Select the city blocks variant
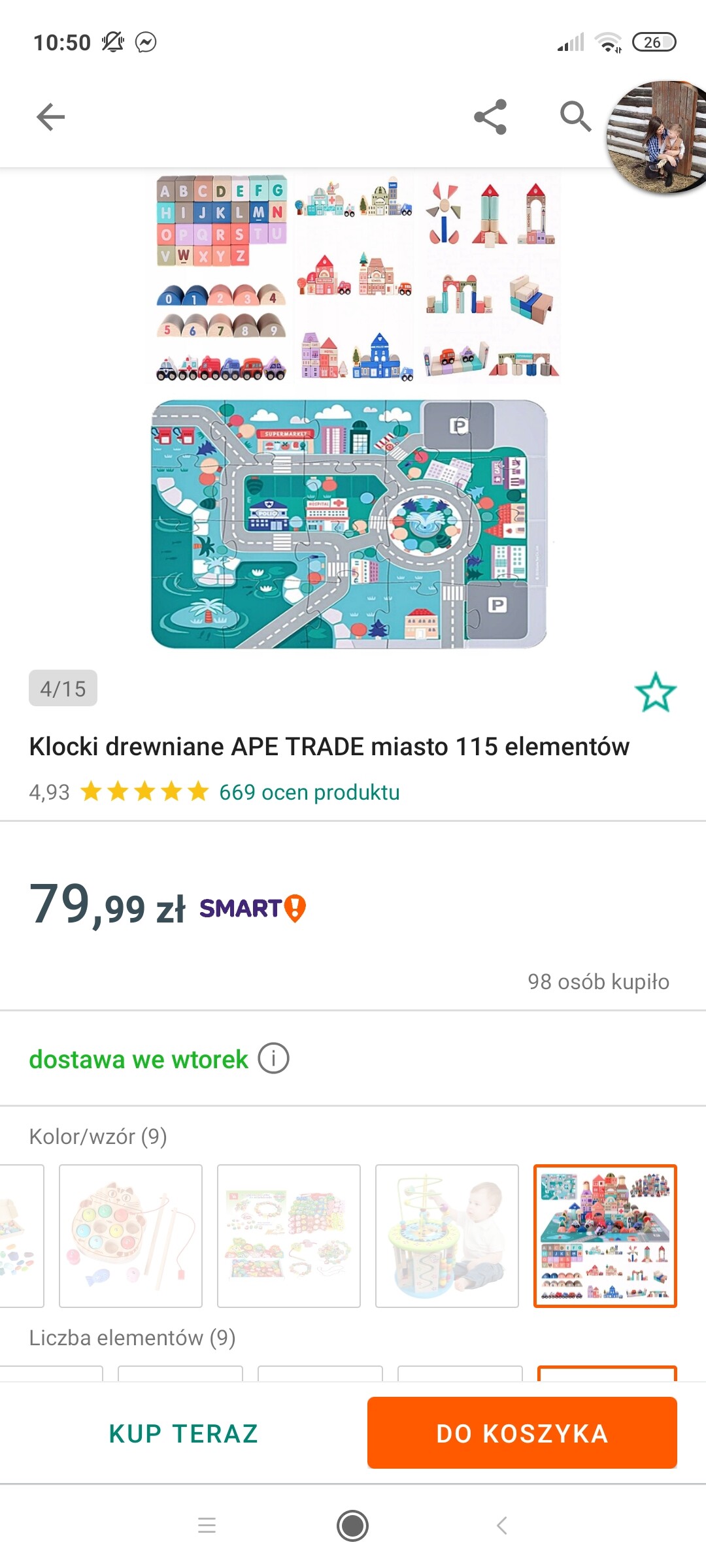This screenshot has height=1568, width=706. coord(605,1236)
